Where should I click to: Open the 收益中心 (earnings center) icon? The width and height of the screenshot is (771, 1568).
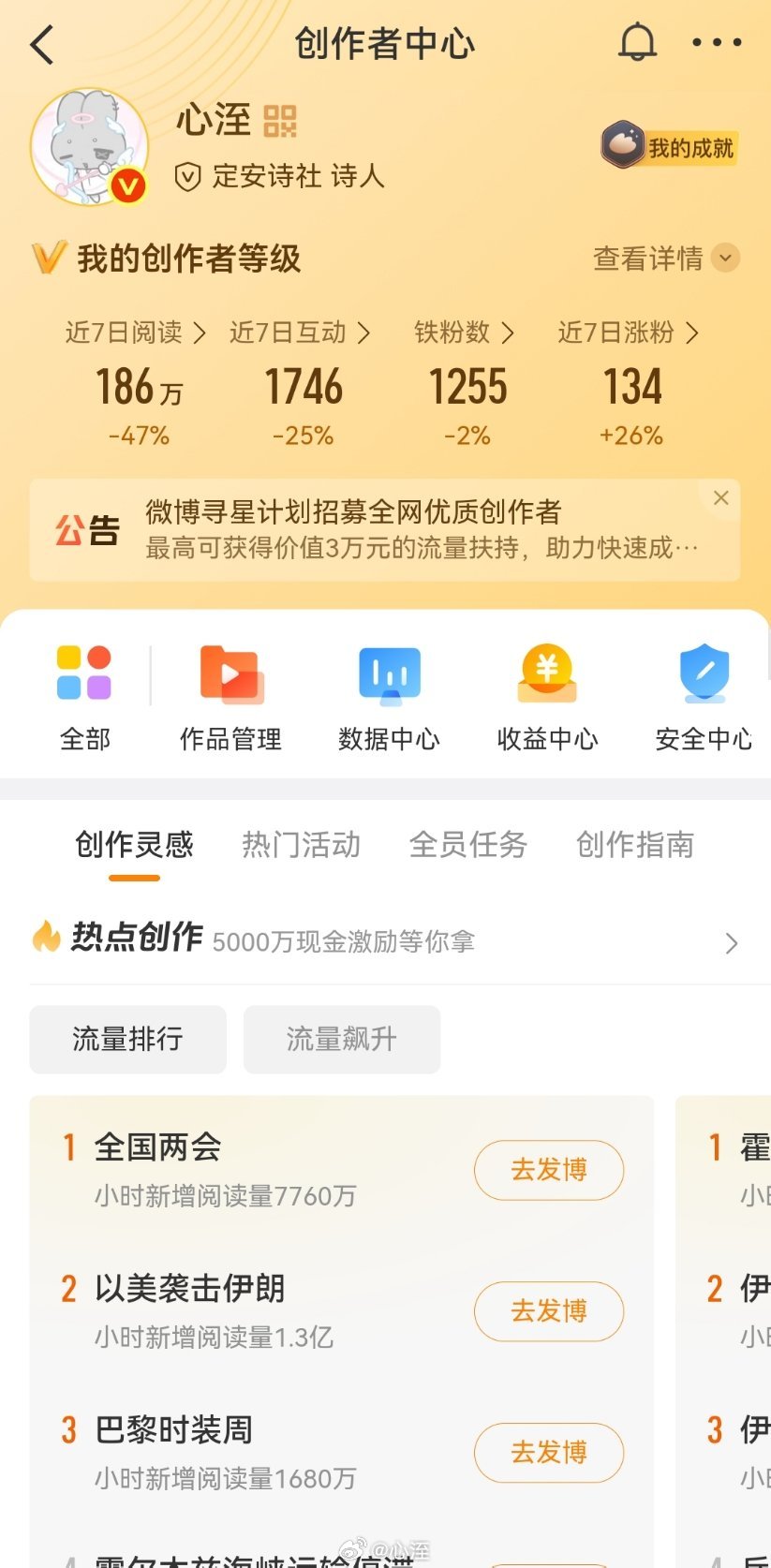pos(547,693)
